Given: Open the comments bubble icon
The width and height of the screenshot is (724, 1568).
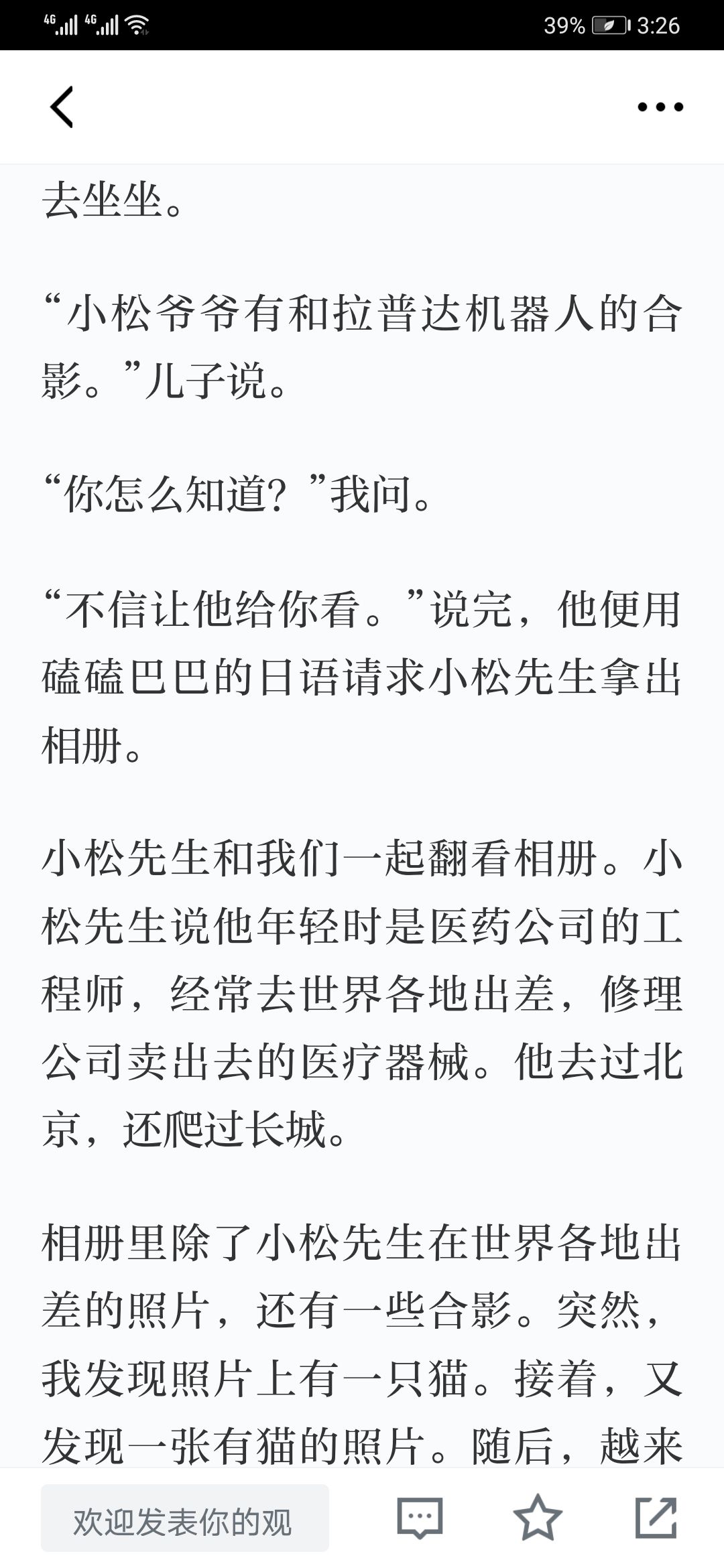Looking at the screenshot, I should [420, 1518].
